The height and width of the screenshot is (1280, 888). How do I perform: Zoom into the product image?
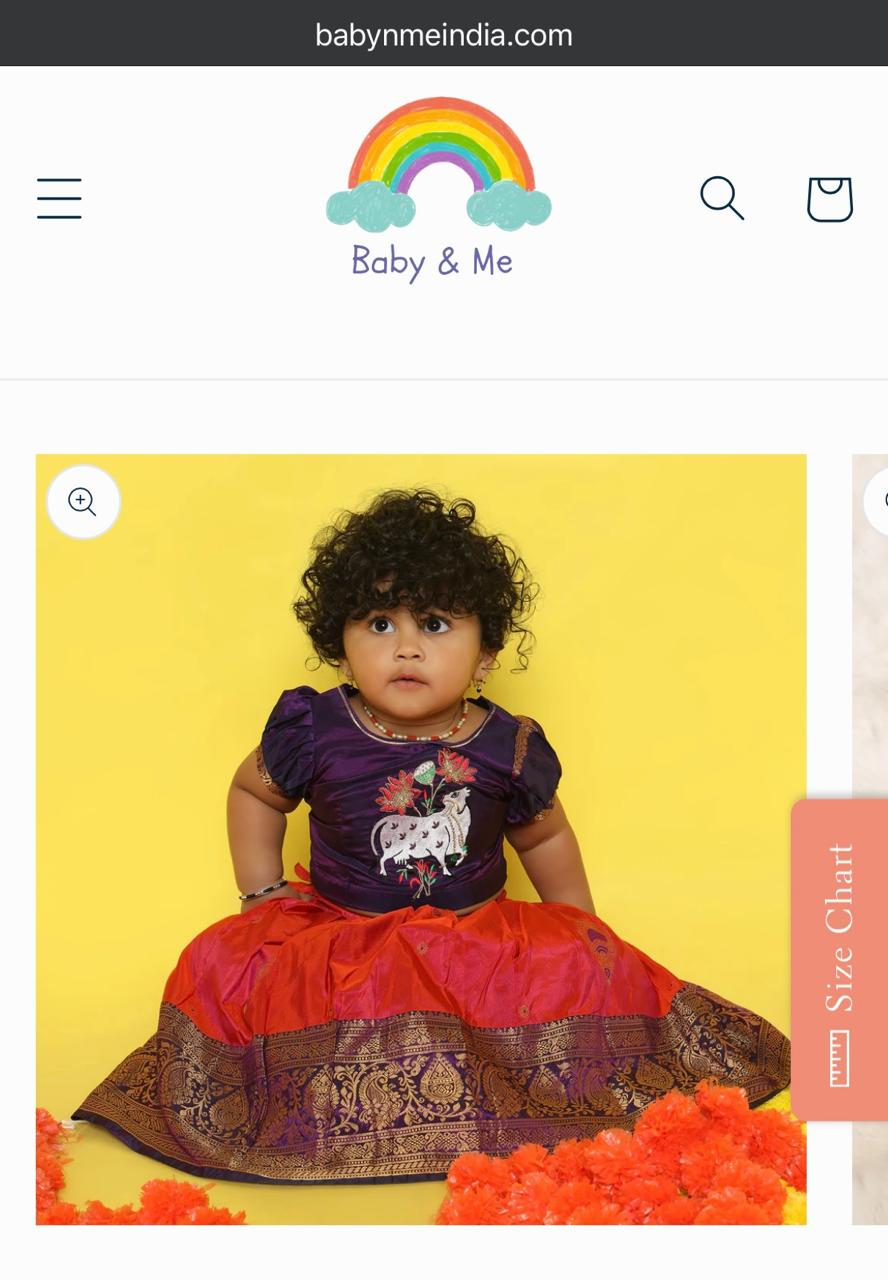tap(83, 502)
